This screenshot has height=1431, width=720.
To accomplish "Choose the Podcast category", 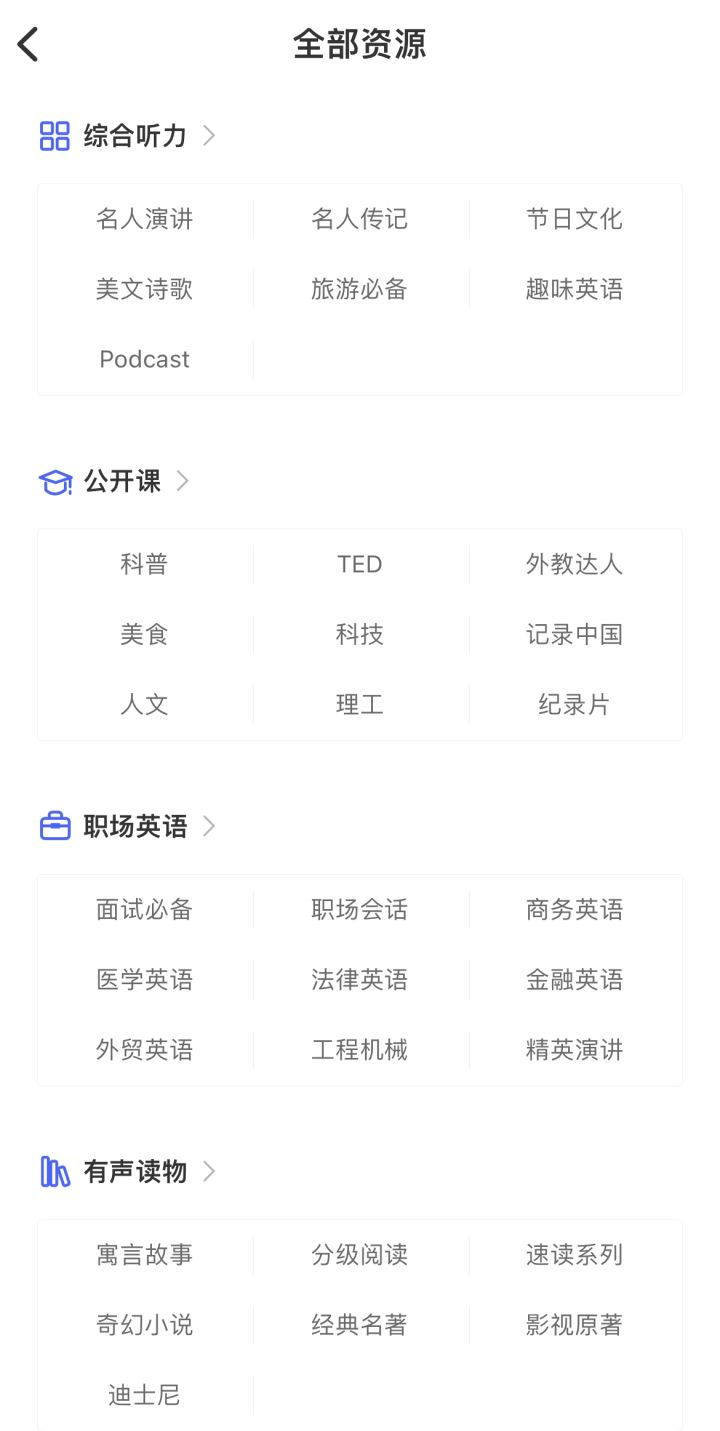I will 145,359.
